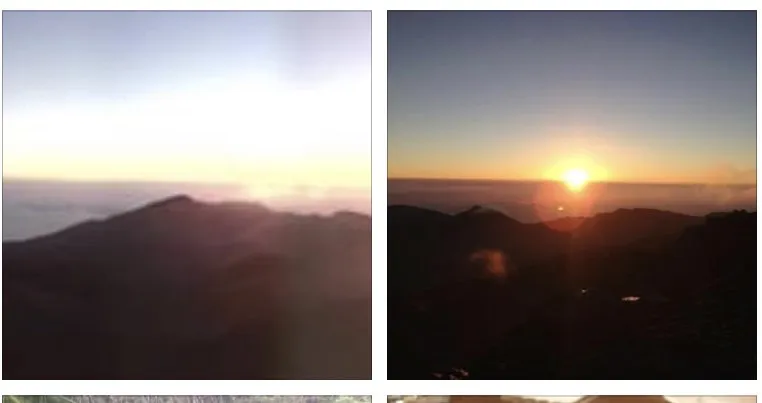This screenshot has height=403, width=762.
Task: Open the photo with the bright sun
Action: [571, 195]
